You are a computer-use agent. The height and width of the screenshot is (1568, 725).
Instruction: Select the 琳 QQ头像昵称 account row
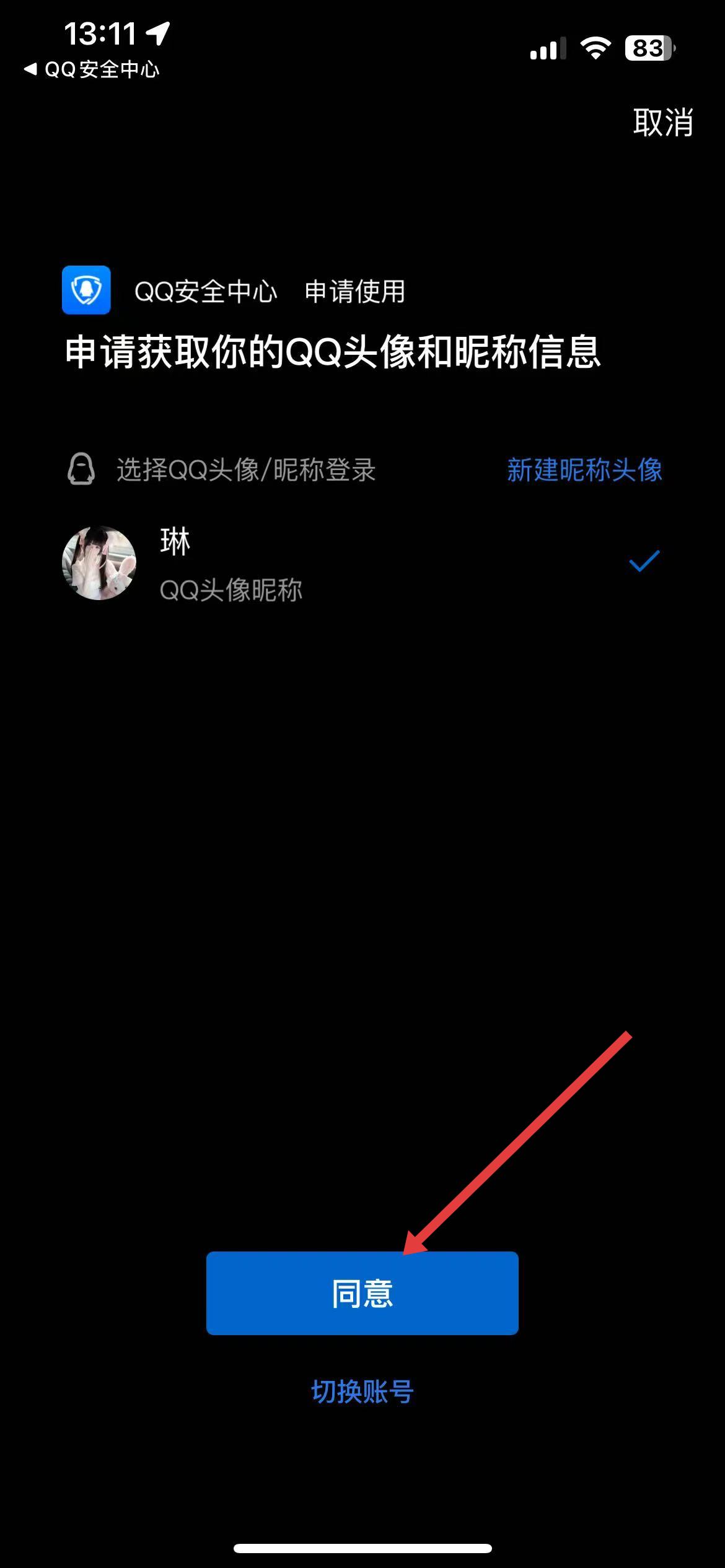[362, 562]
